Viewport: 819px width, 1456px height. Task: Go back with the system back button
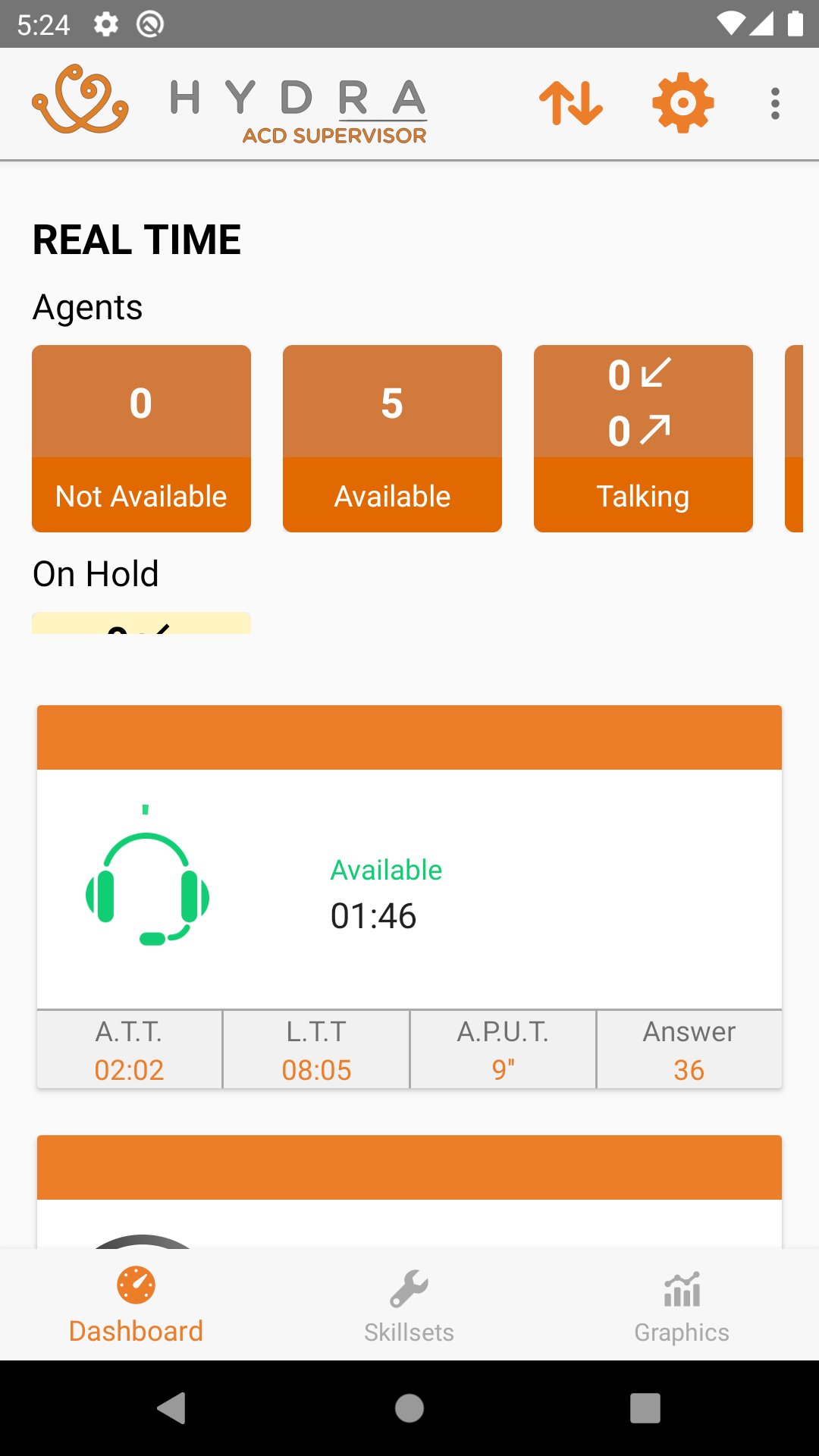(x=172, y=1408)
